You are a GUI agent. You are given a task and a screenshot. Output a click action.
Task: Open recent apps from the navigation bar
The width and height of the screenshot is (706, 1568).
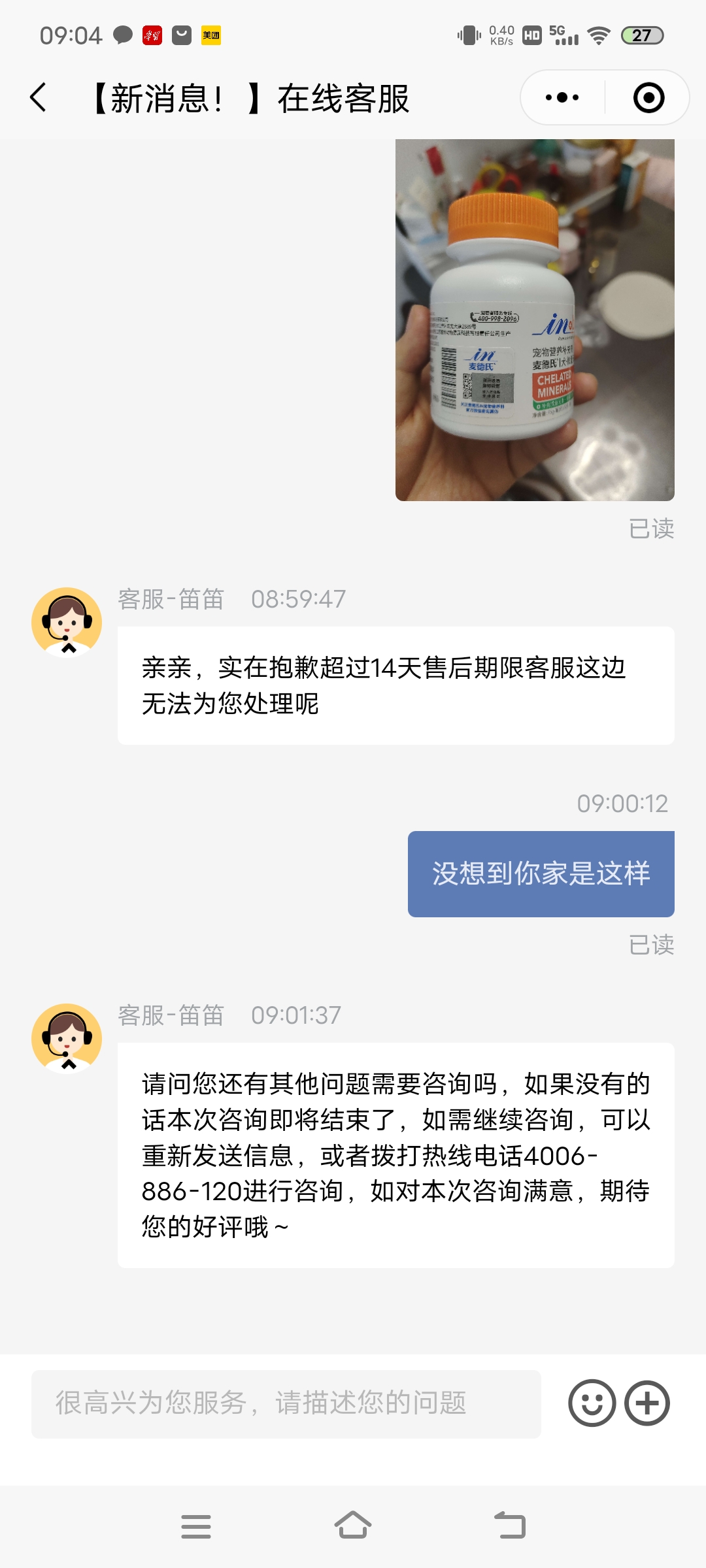coord(196,1526)
